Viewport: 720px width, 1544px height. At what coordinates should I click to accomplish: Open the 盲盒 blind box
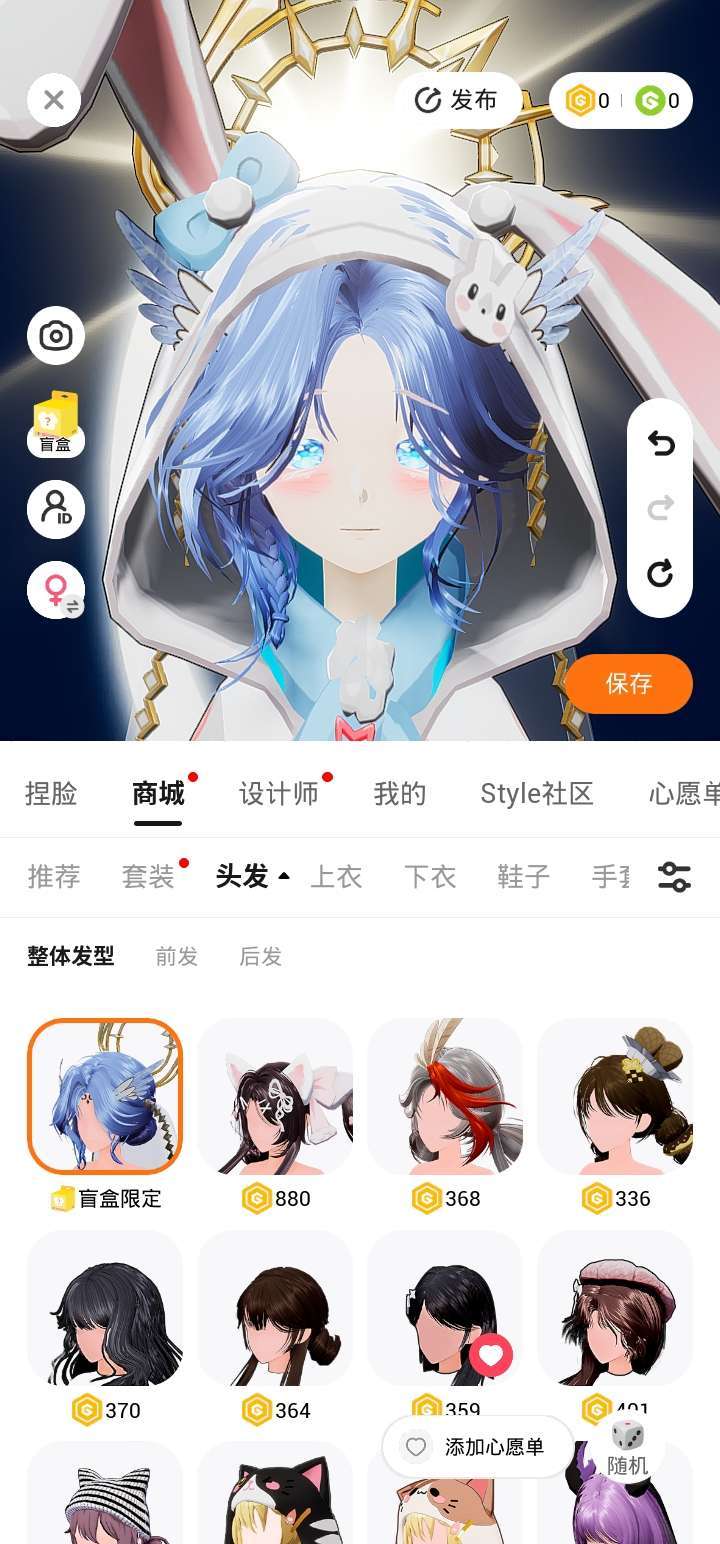click(x=56, y=424)
